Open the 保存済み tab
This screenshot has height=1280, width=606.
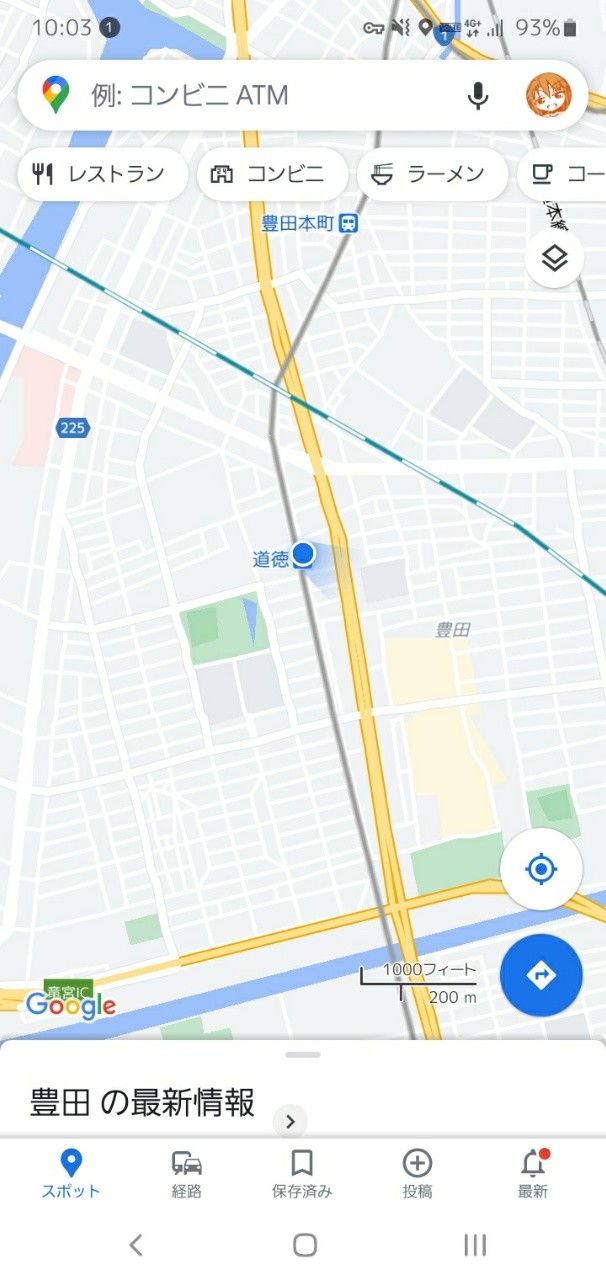[x=302, y=1174]
